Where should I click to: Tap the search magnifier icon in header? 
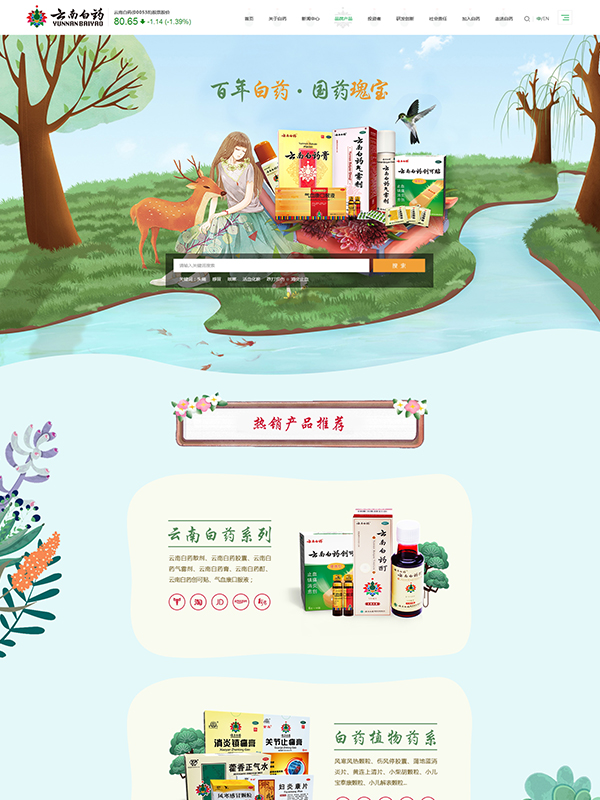click(x=527, y=18)
